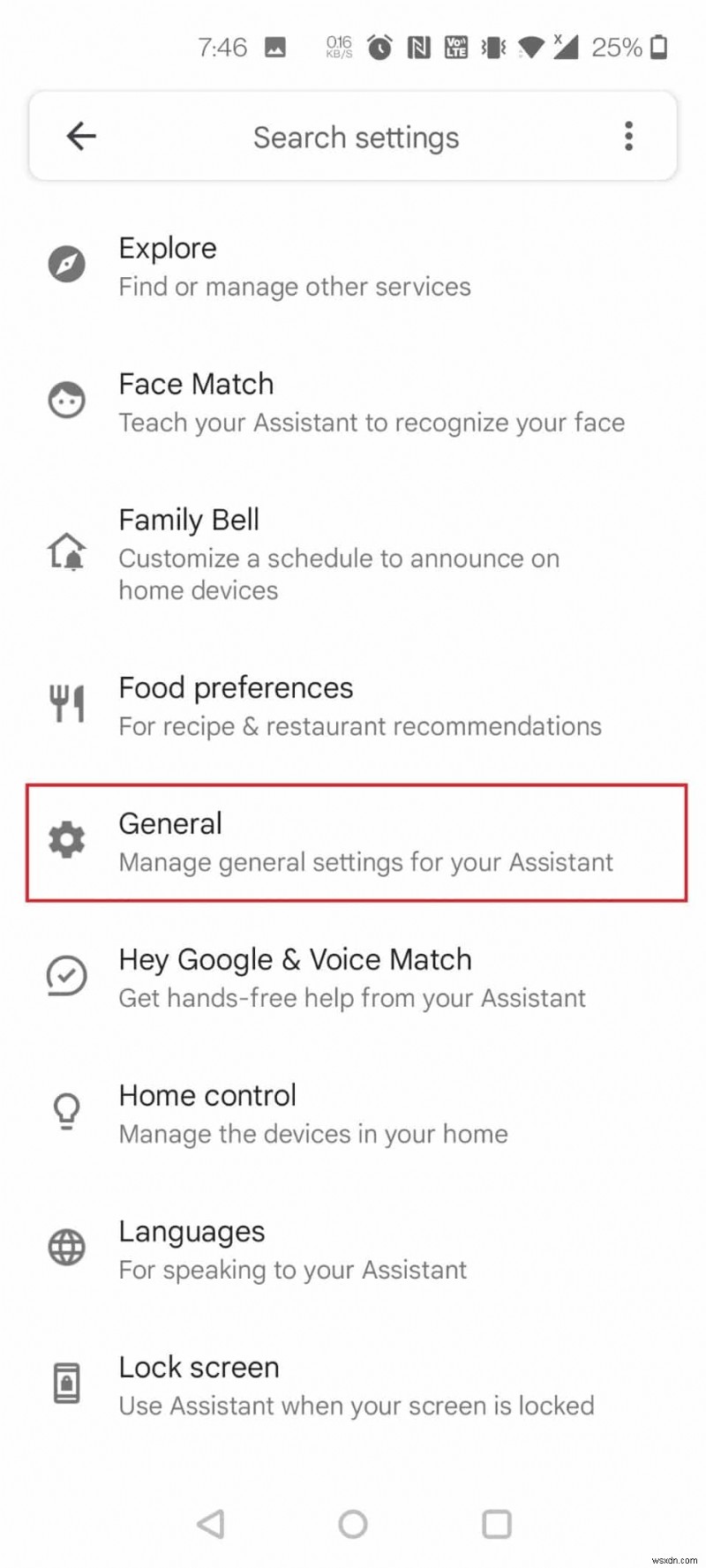Tap the Search settings field
Viewport: 706px width, 1568px height.
[356, 138]
